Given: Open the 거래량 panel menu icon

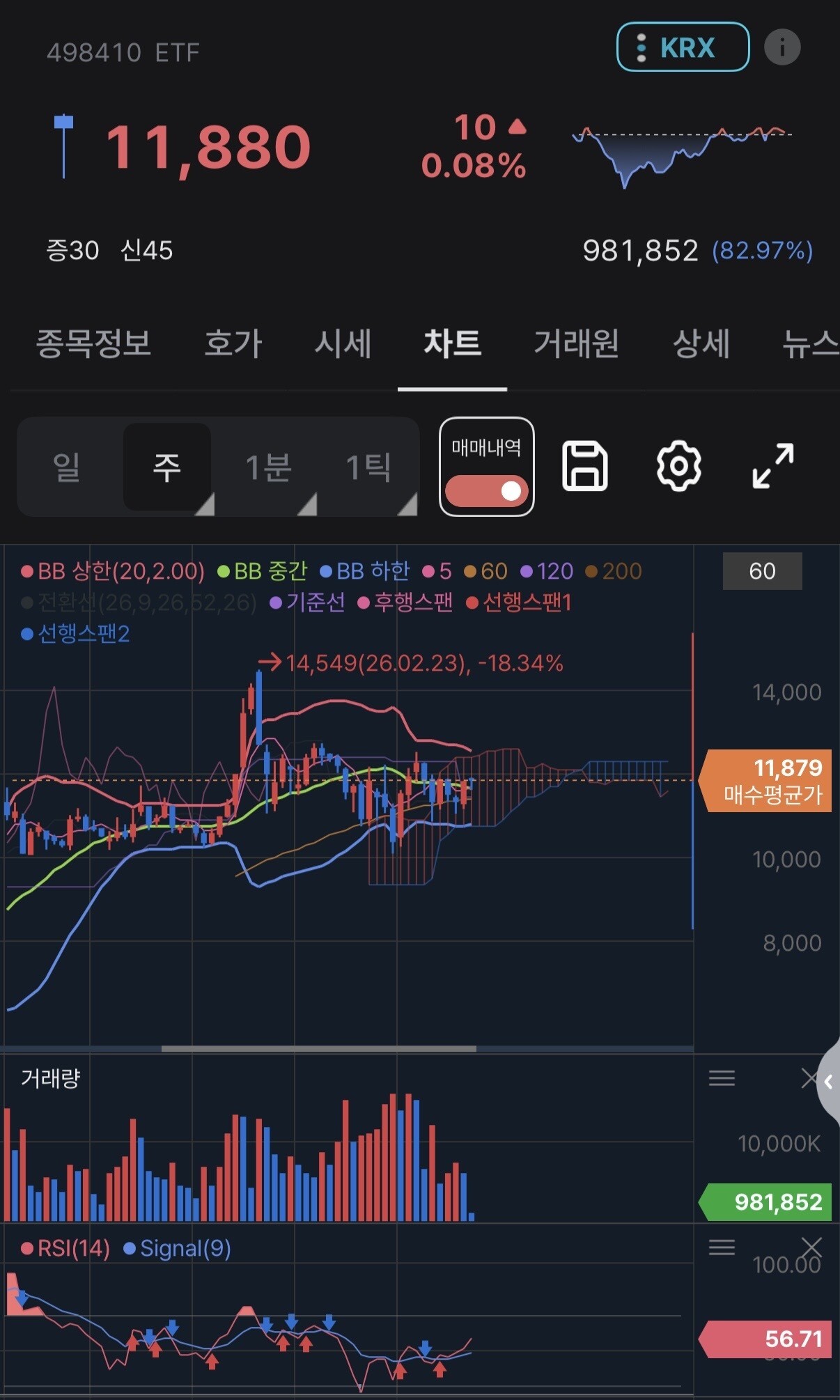Looking at the screenshot, I should [x=722, y=1078].
